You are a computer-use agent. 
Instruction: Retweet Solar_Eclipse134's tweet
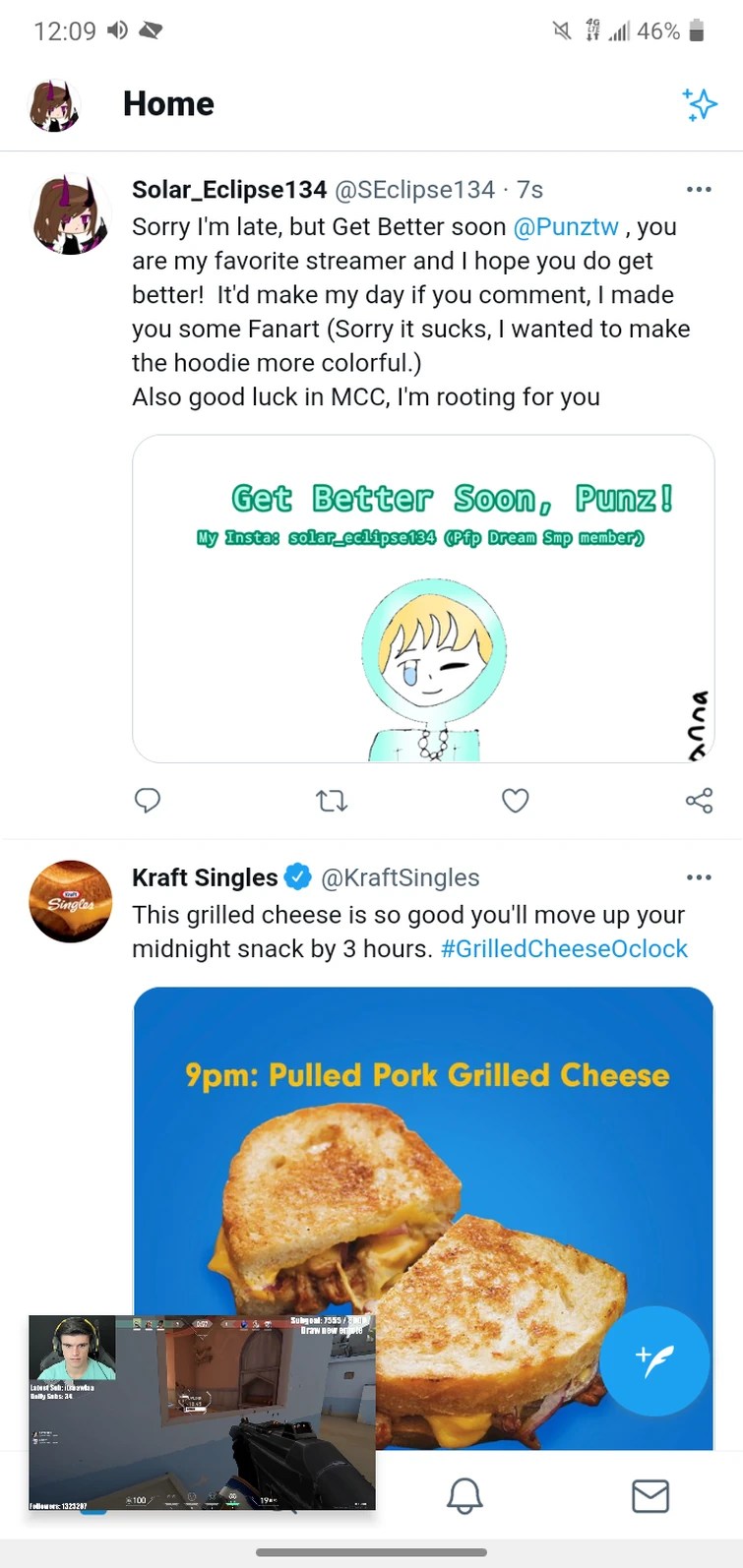tap(332, 801)
